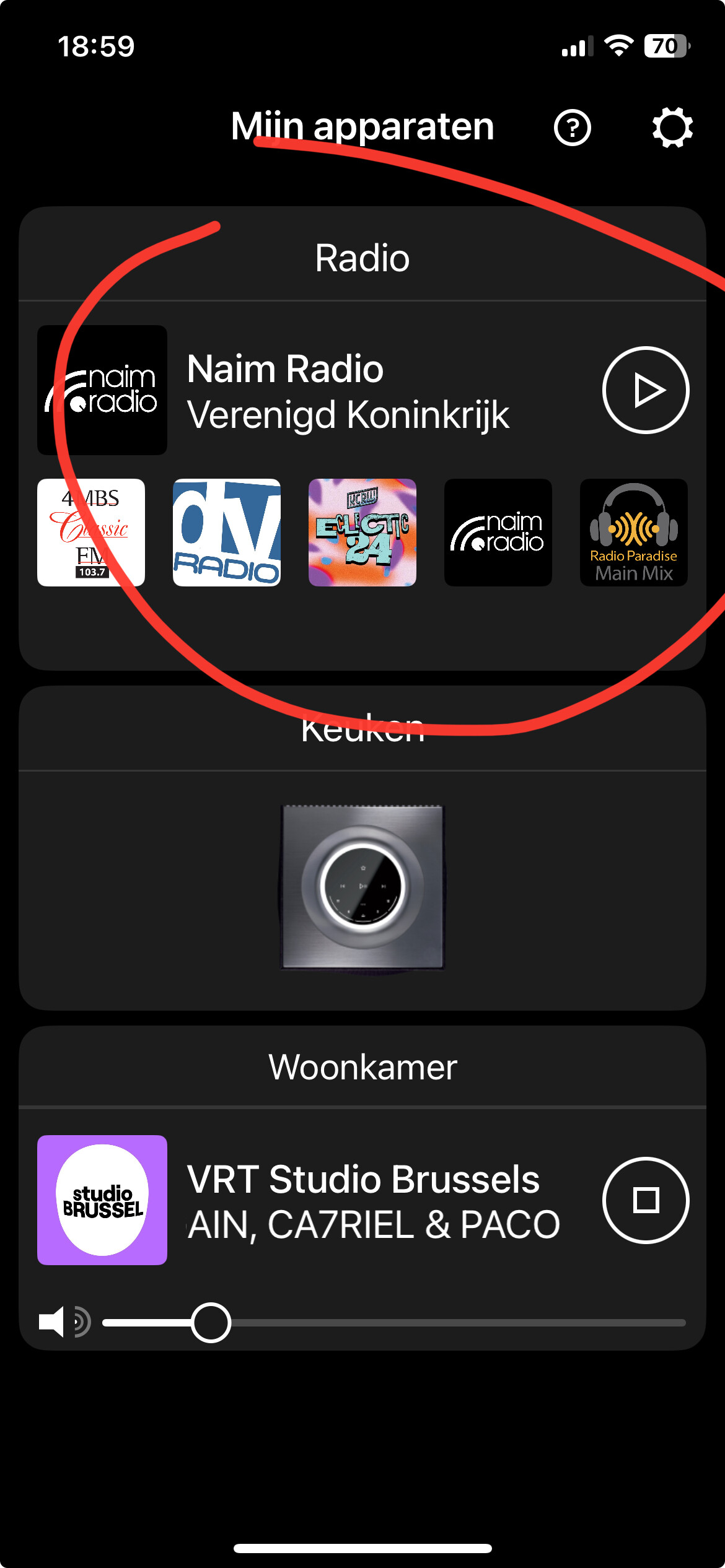Start the Radio Paradise Main Mix preset
725x1568 pixels.
pyautogui.click(x=633, y=533)
